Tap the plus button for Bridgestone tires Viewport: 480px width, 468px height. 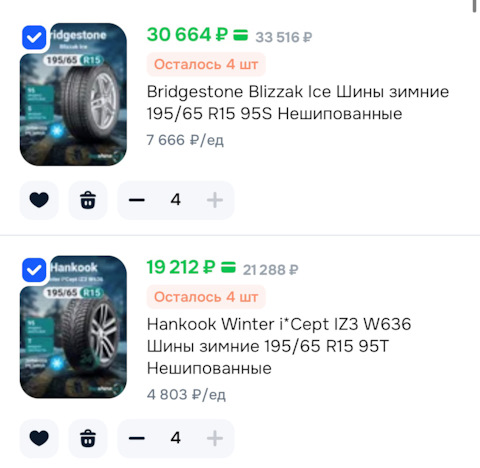pos(215,200)
